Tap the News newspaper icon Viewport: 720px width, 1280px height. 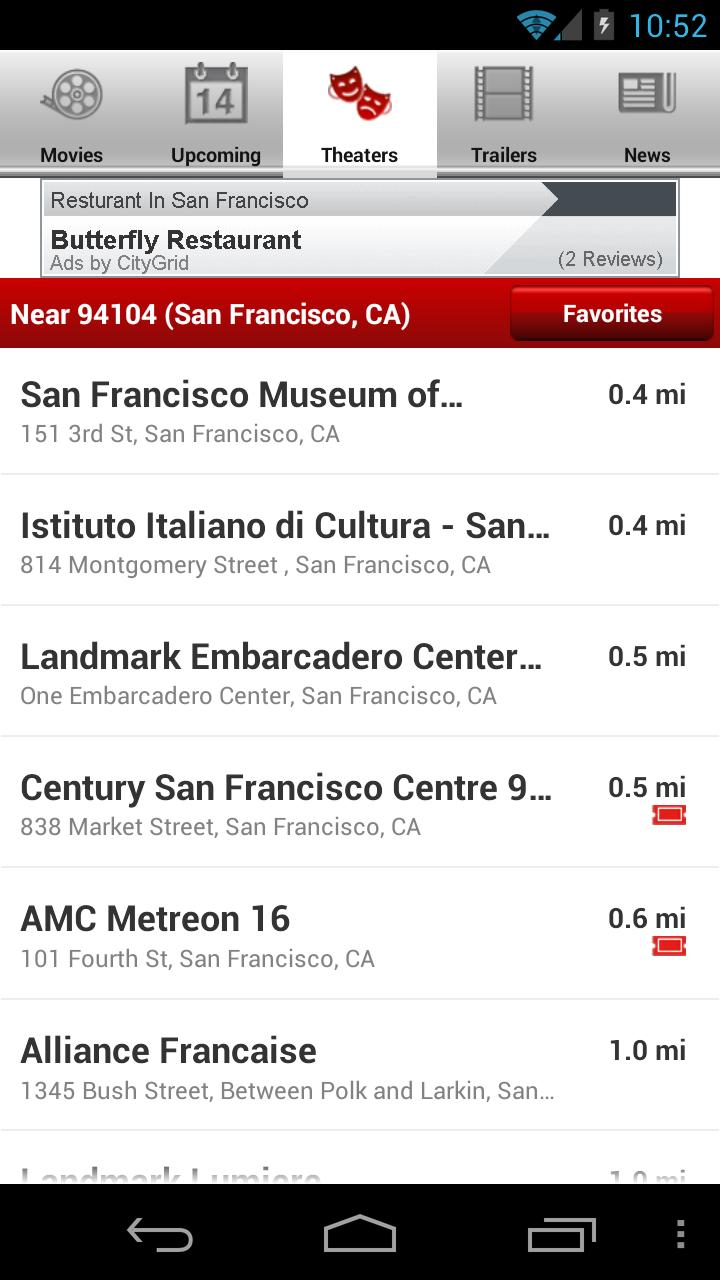click(x=647, y=93)
